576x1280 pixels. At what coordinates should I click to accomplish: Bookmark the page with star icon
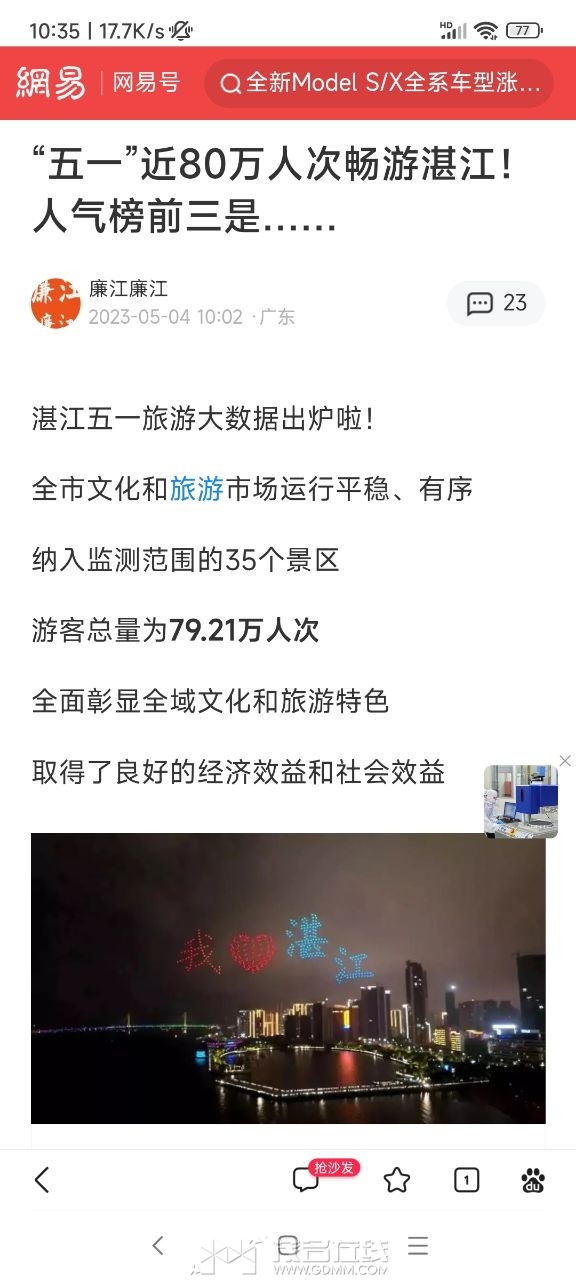pos(397,1180)
